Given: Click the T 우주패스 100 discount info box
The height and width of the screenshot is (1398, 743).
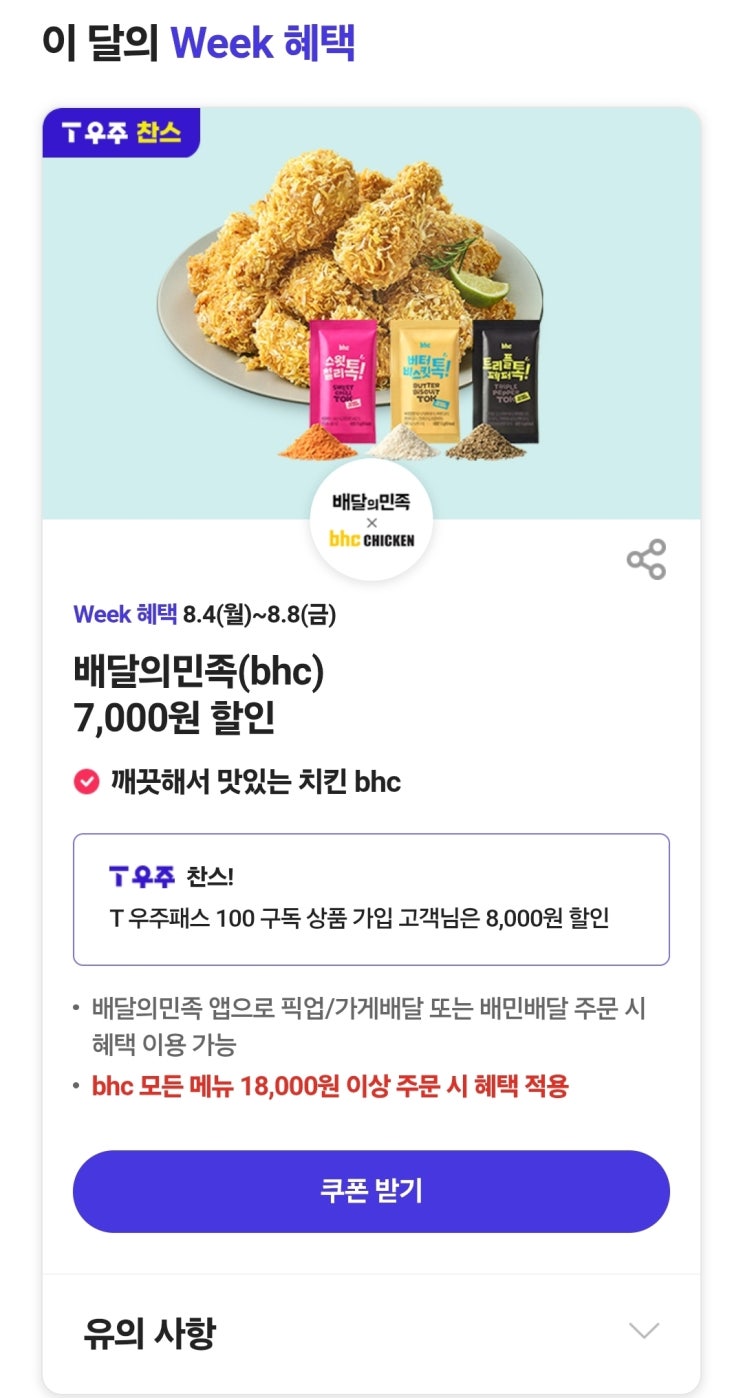Looking at the screenshot, I should pos(371,899).
